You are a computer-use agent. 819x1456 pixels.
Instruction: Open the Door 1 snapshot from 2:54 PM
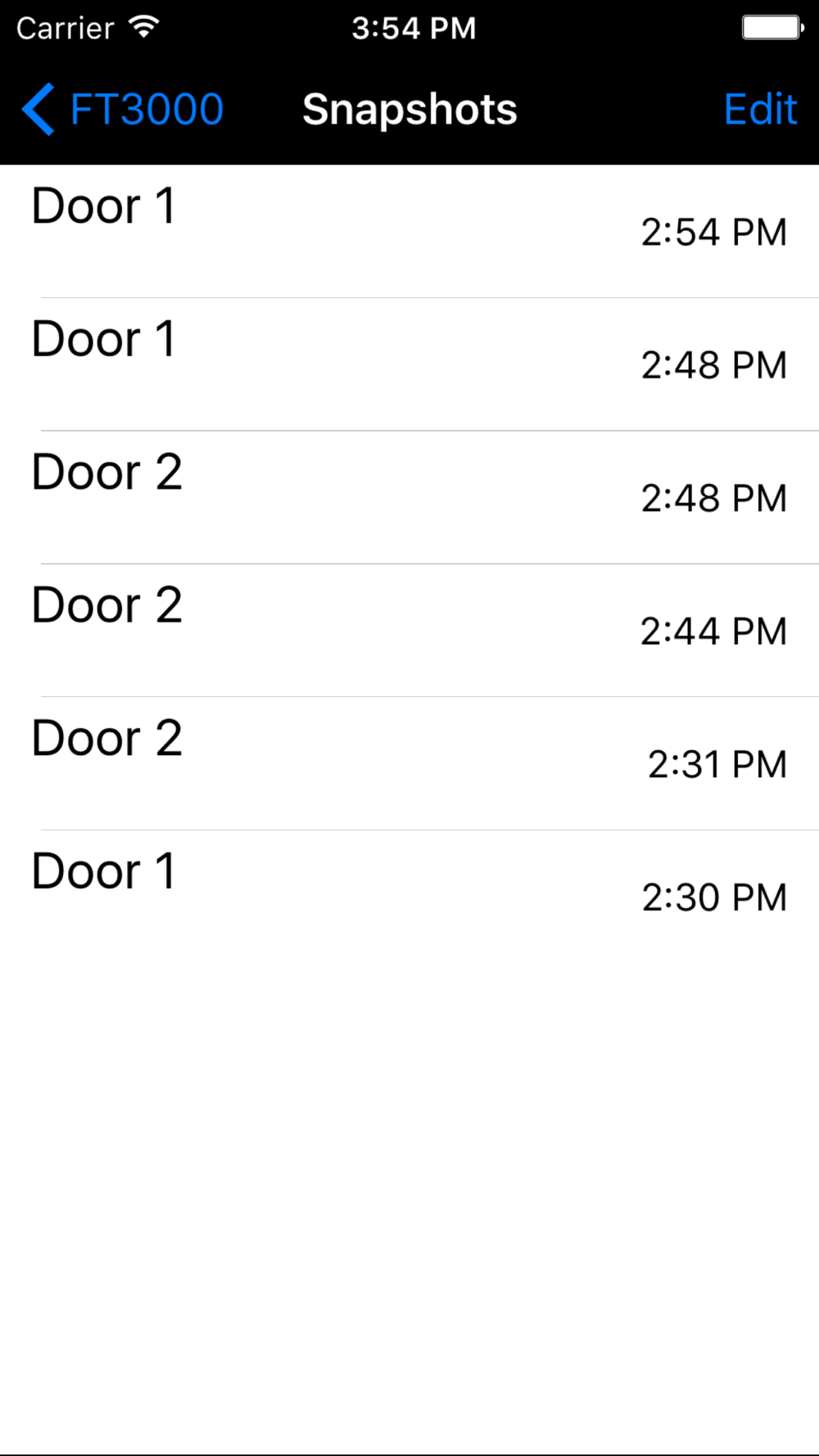pyautogui.click(x=409, y=231)
